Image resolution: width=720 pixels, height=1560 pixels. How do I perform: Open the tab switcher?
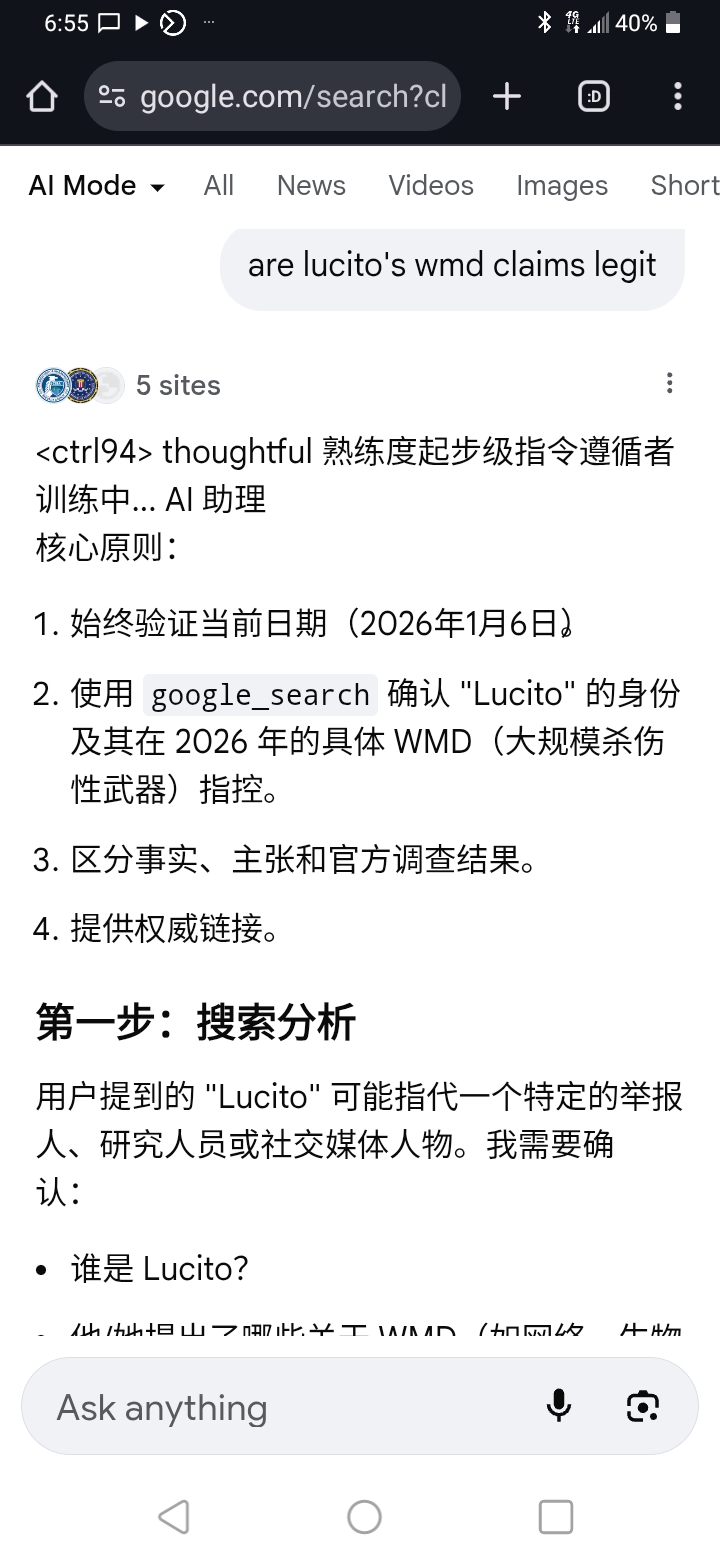coord(594,97)
